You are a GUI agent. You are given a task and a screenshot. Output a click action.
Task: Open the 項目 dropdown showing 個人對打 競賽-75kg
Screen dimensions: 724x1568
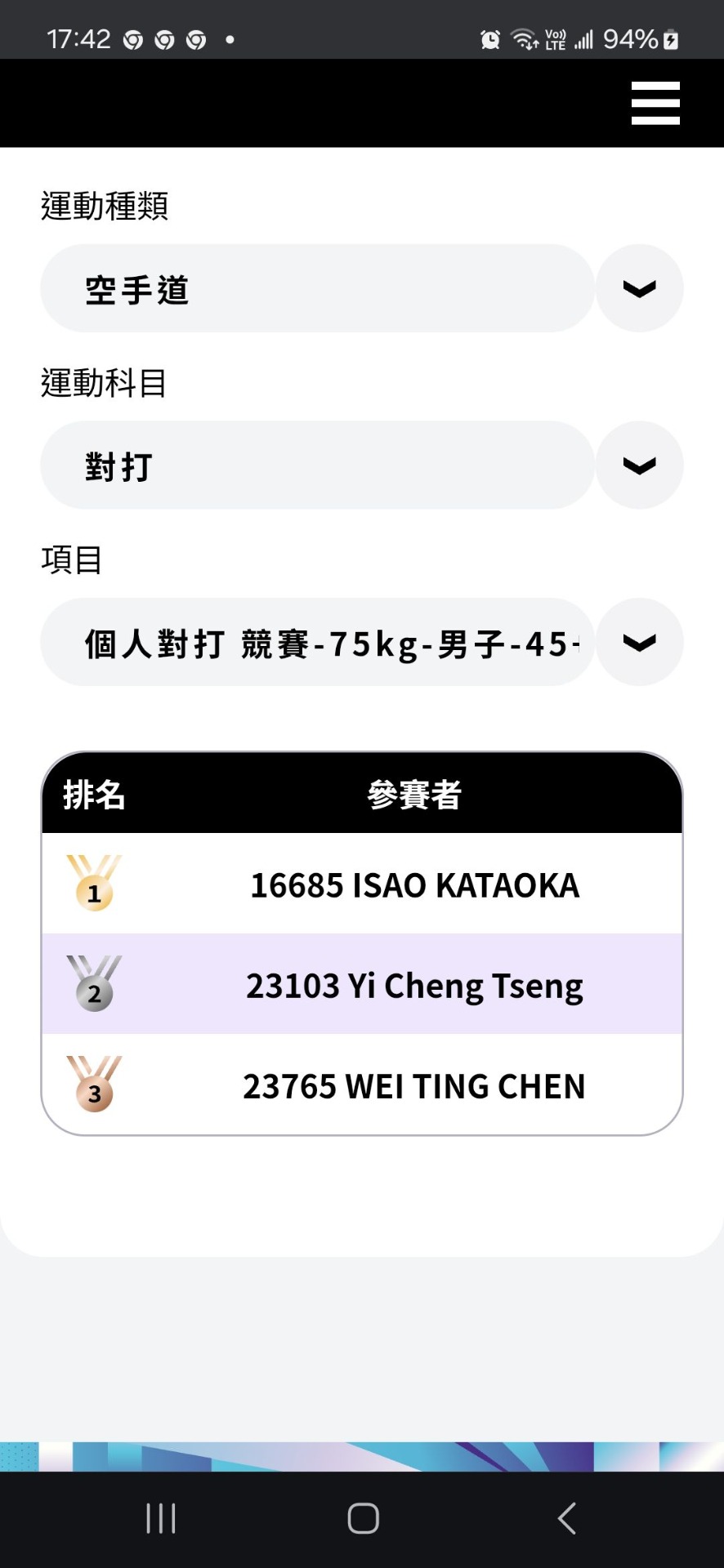tap(639, 643)
